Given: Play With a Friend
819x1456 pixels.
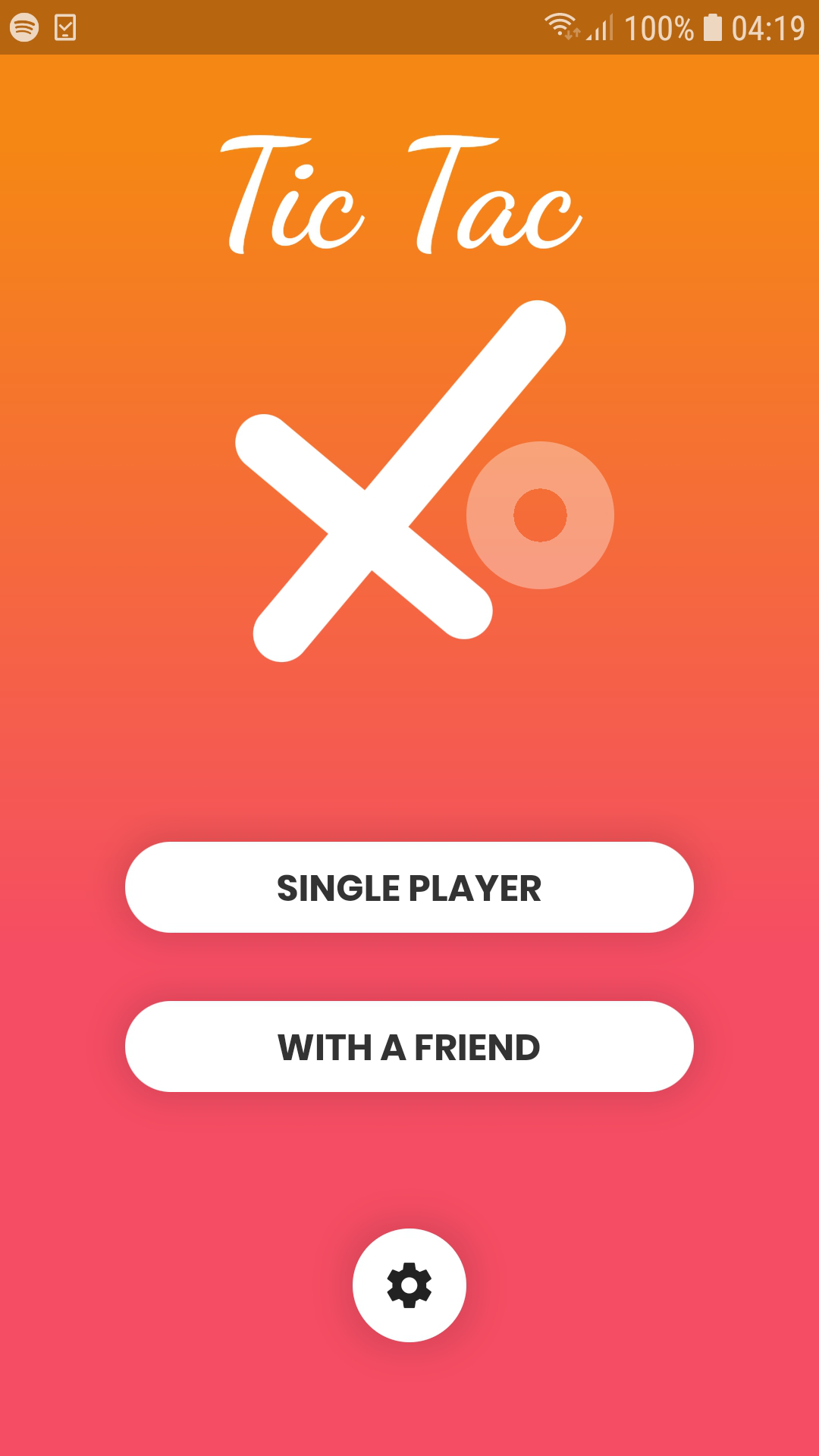Looking at the screenshot, I should pos(409,1046).
